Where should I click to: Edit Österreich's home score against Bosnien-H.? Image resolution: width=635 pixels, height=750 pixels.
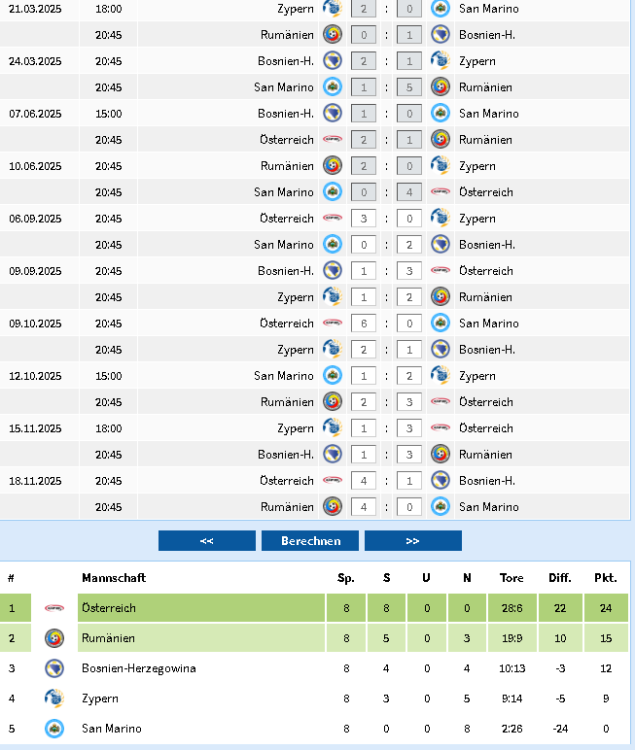point(364,480)
